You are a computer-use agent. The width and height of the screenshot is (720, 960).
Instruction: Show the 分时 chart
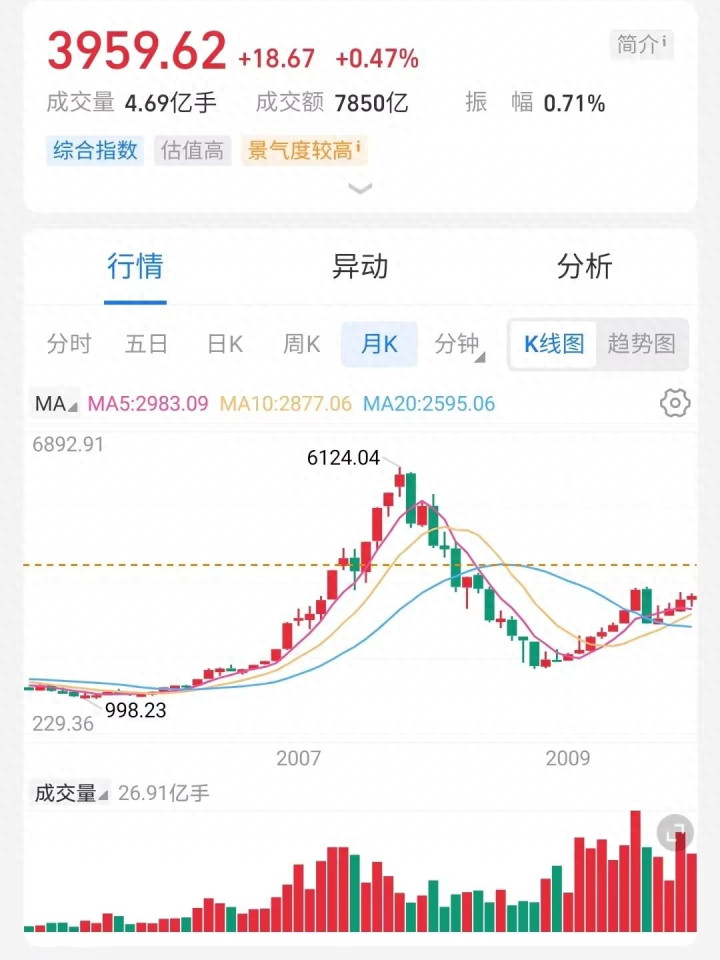pos(69,345)
